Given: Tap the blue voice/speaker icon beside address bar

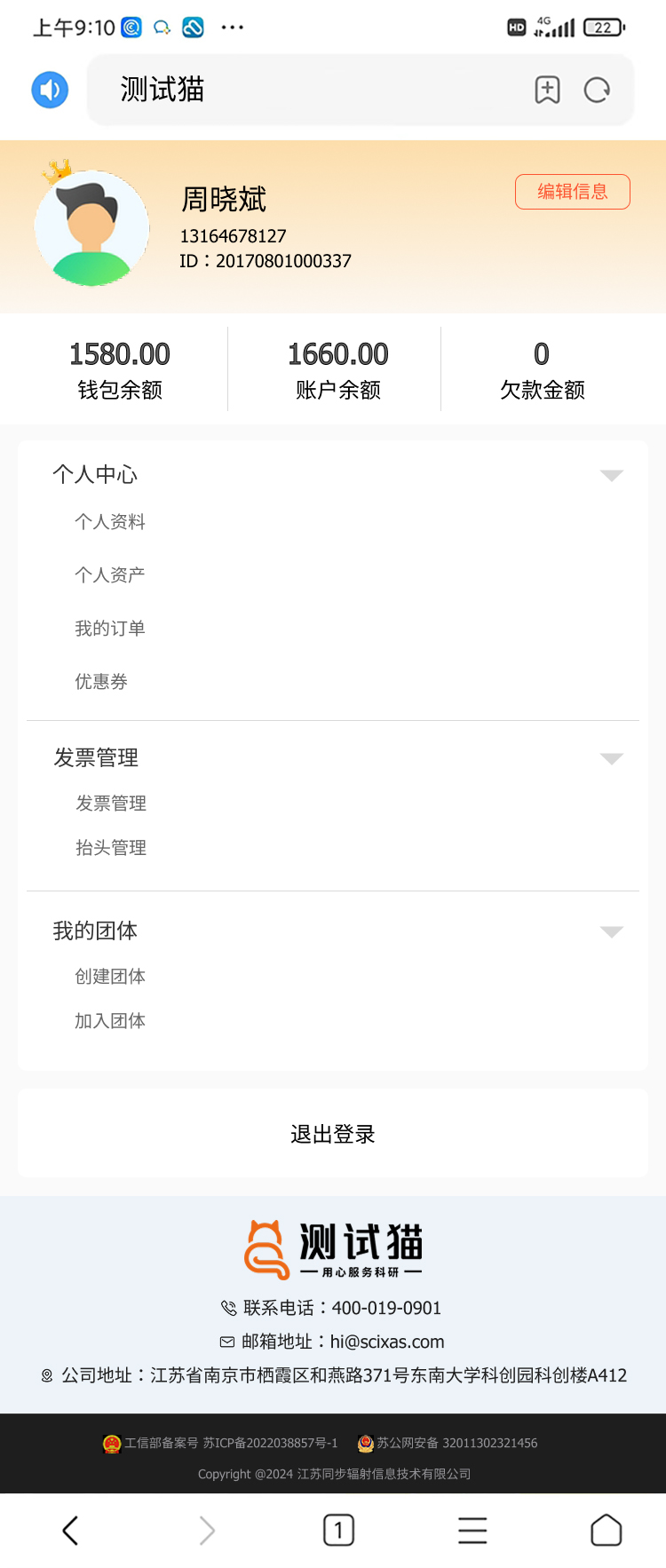Looking at the screenshot, I should (x=50, y=90).
